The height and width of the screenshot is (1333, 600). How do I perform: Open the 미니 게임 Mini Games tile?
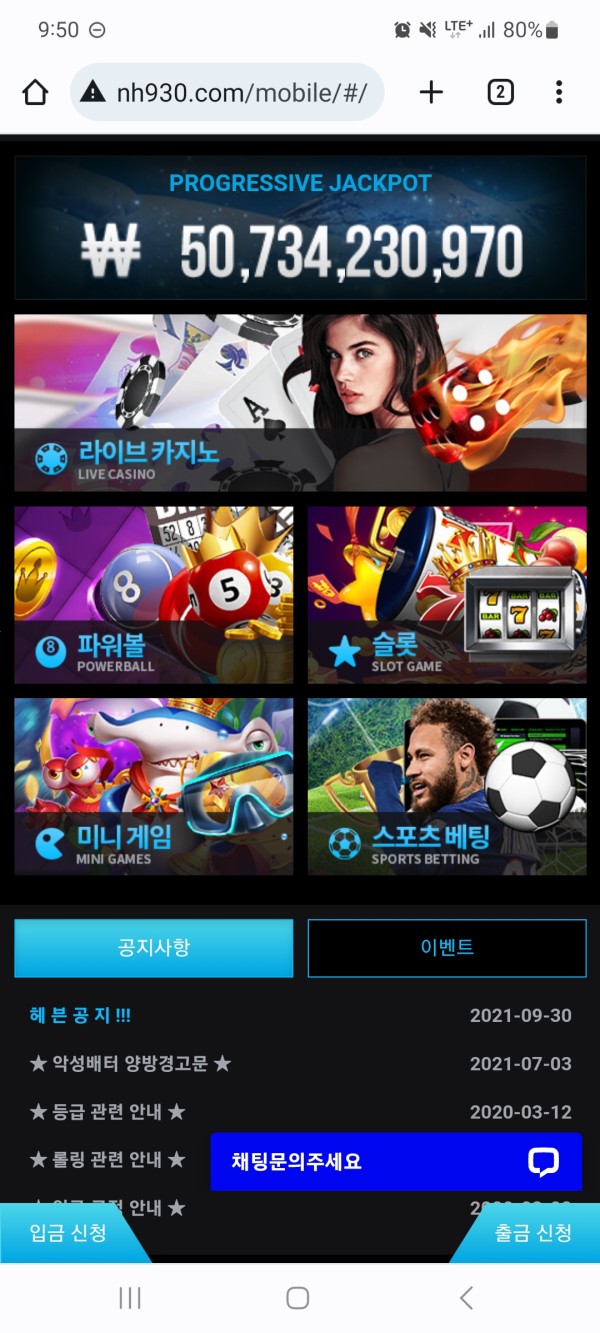154,787
